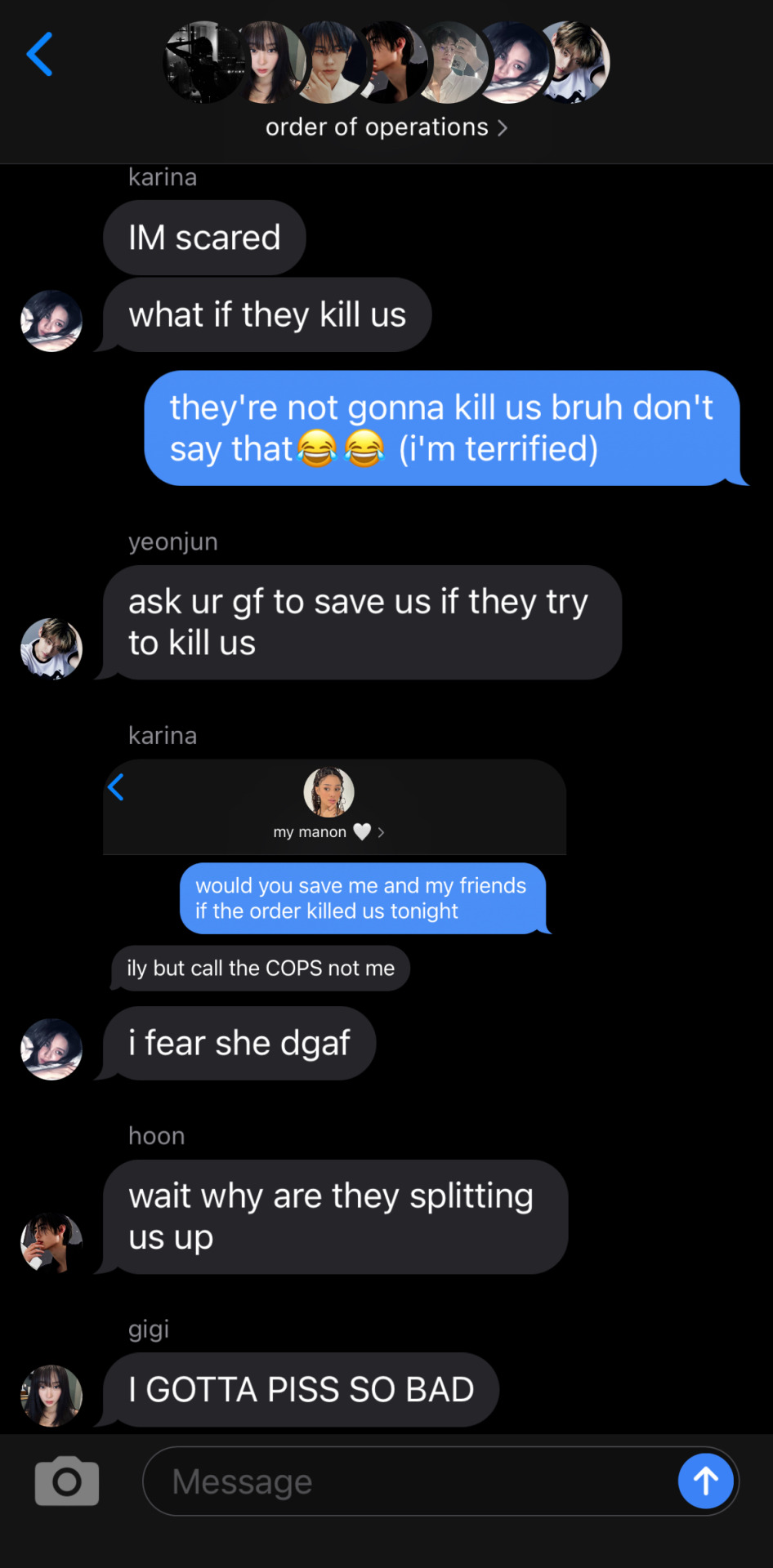Open karina's shared screenshot of my manon chat

[335, 874]
